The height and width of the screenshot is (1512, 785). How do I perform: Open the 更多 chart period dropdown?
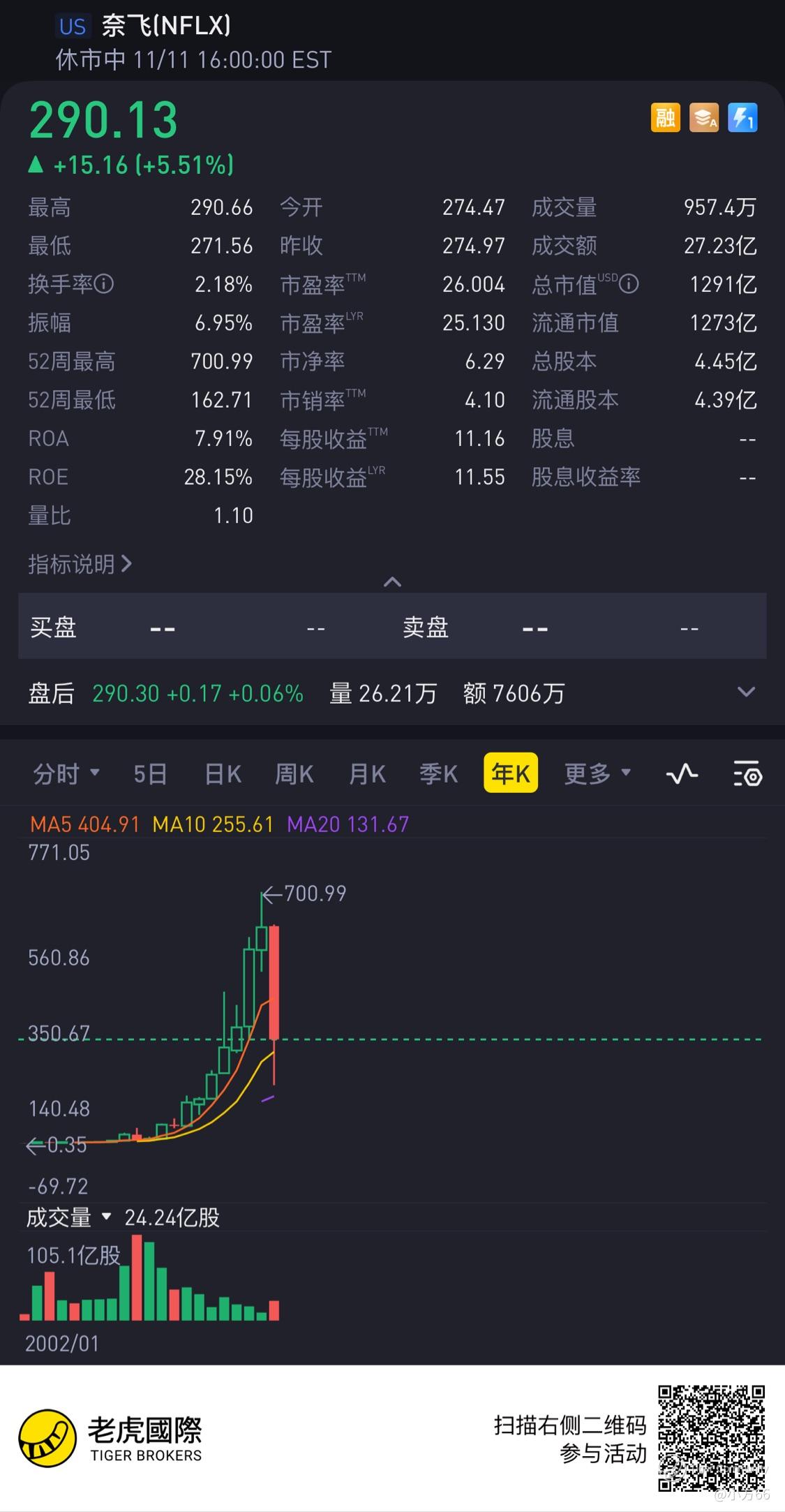click(x=597, y=773)
